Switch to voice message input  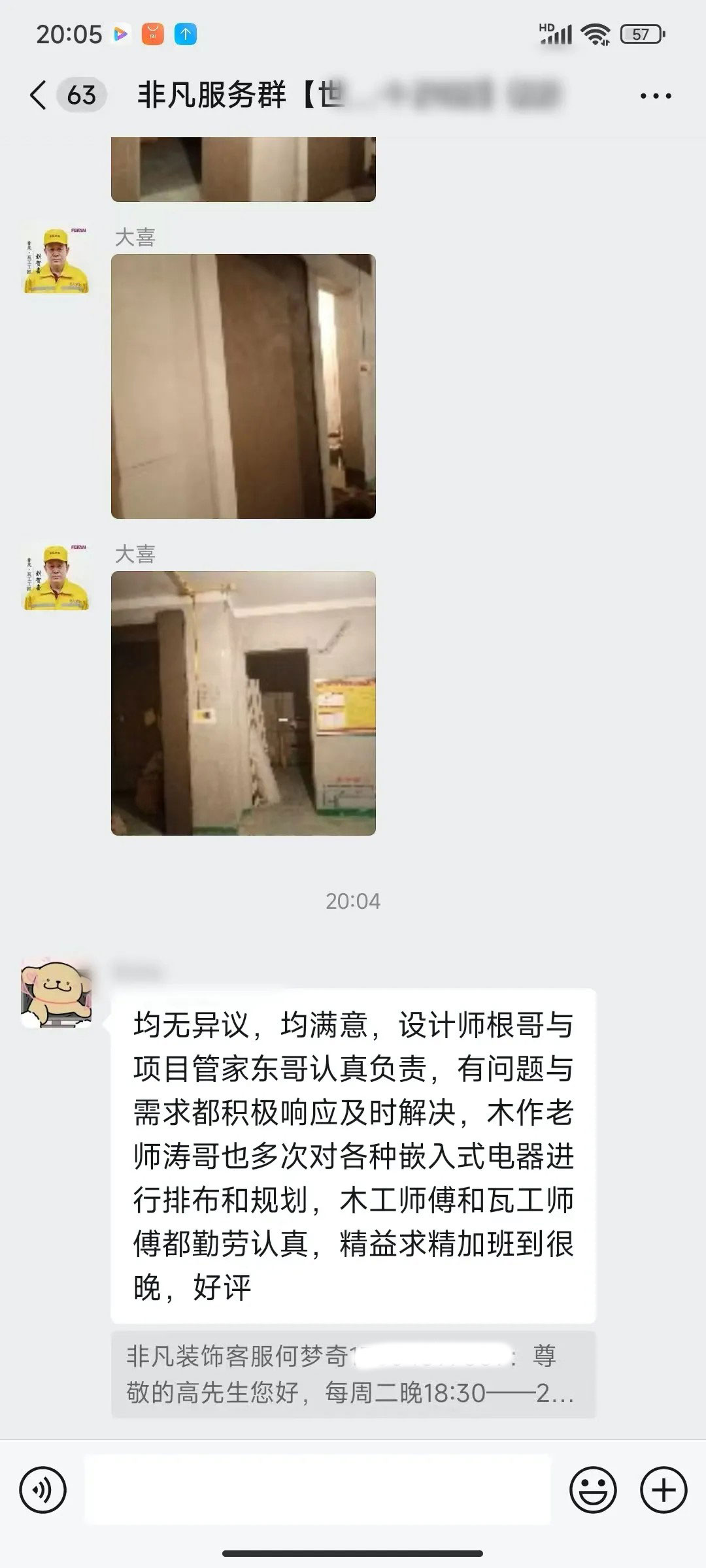coord(43,1490)
